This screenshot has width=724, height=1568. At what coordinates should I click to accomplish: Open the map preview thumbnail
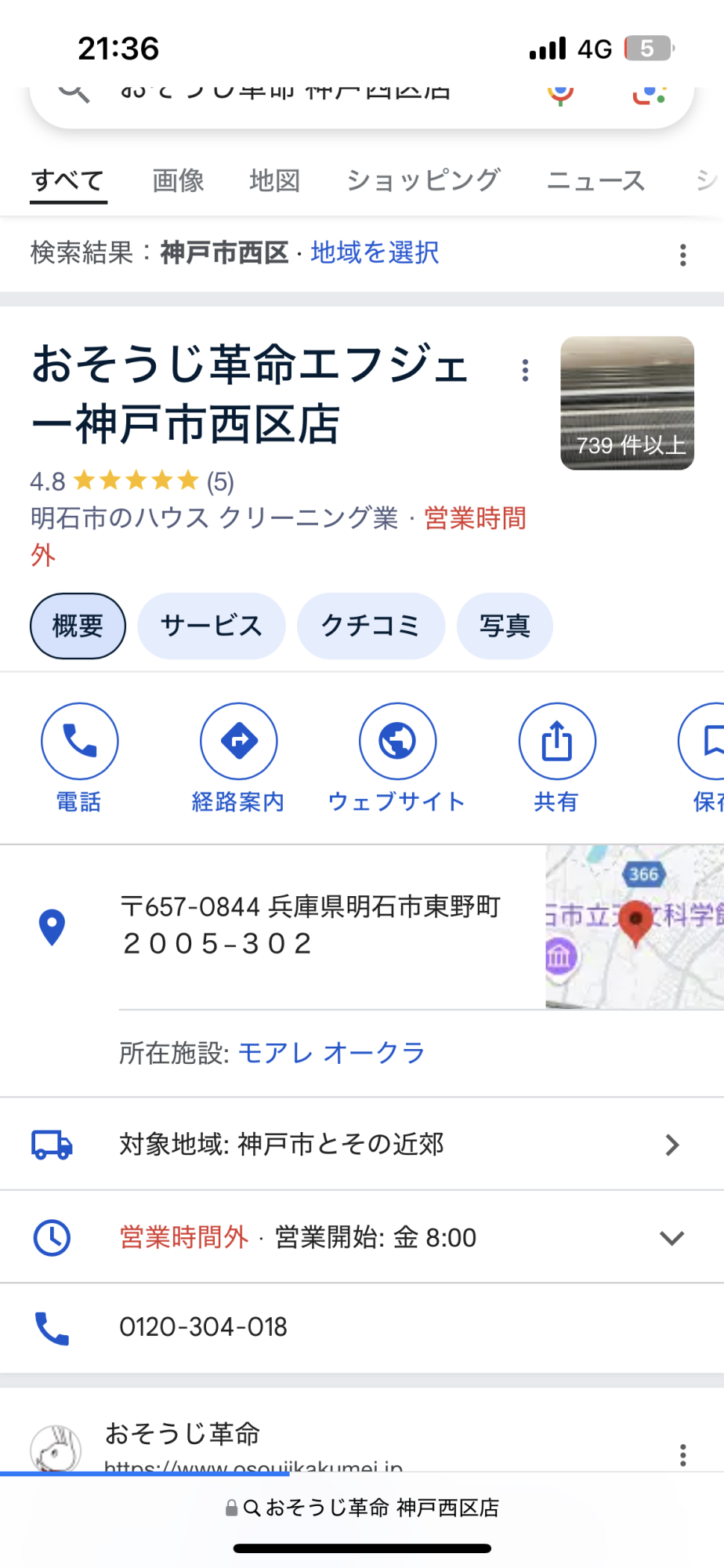(635, 927)
